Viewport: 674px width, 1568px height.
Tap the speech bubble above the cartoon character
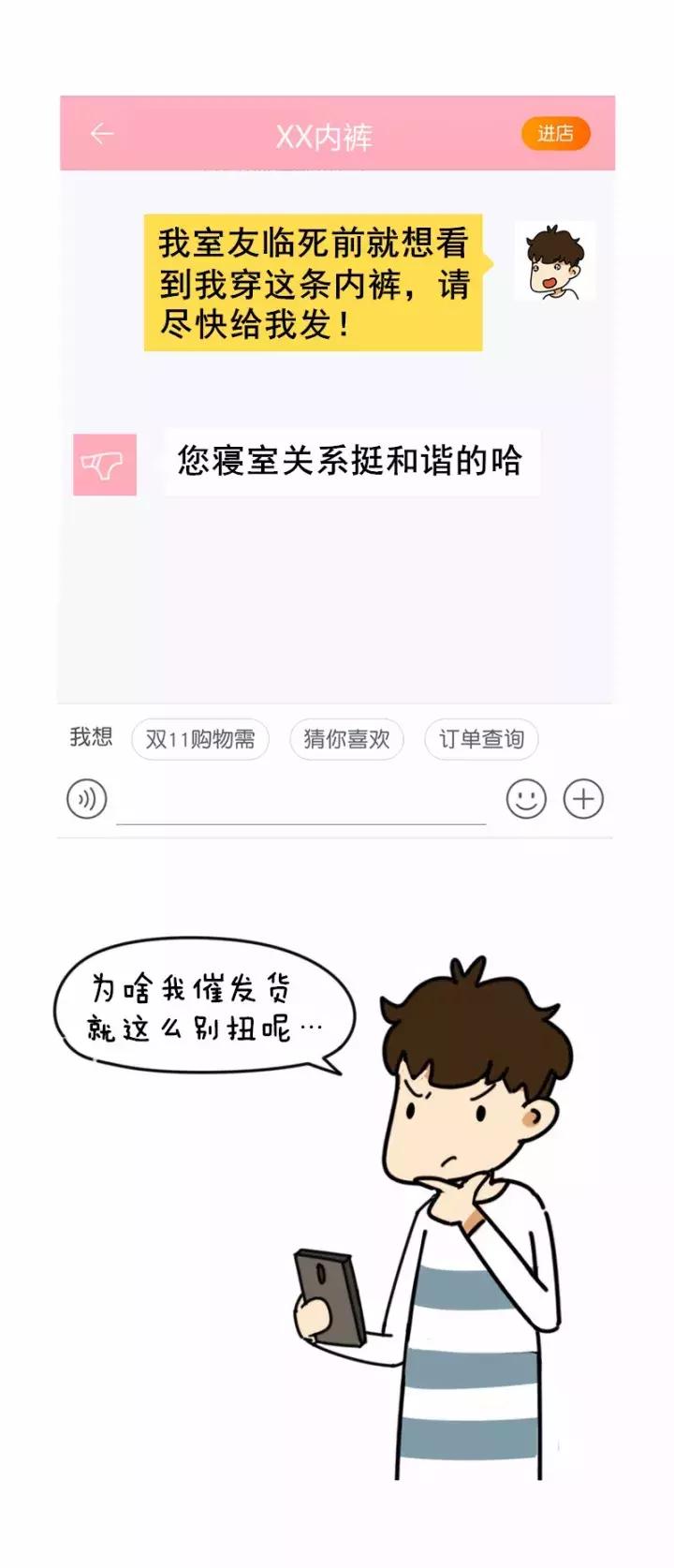click(x=201, y=1007)
